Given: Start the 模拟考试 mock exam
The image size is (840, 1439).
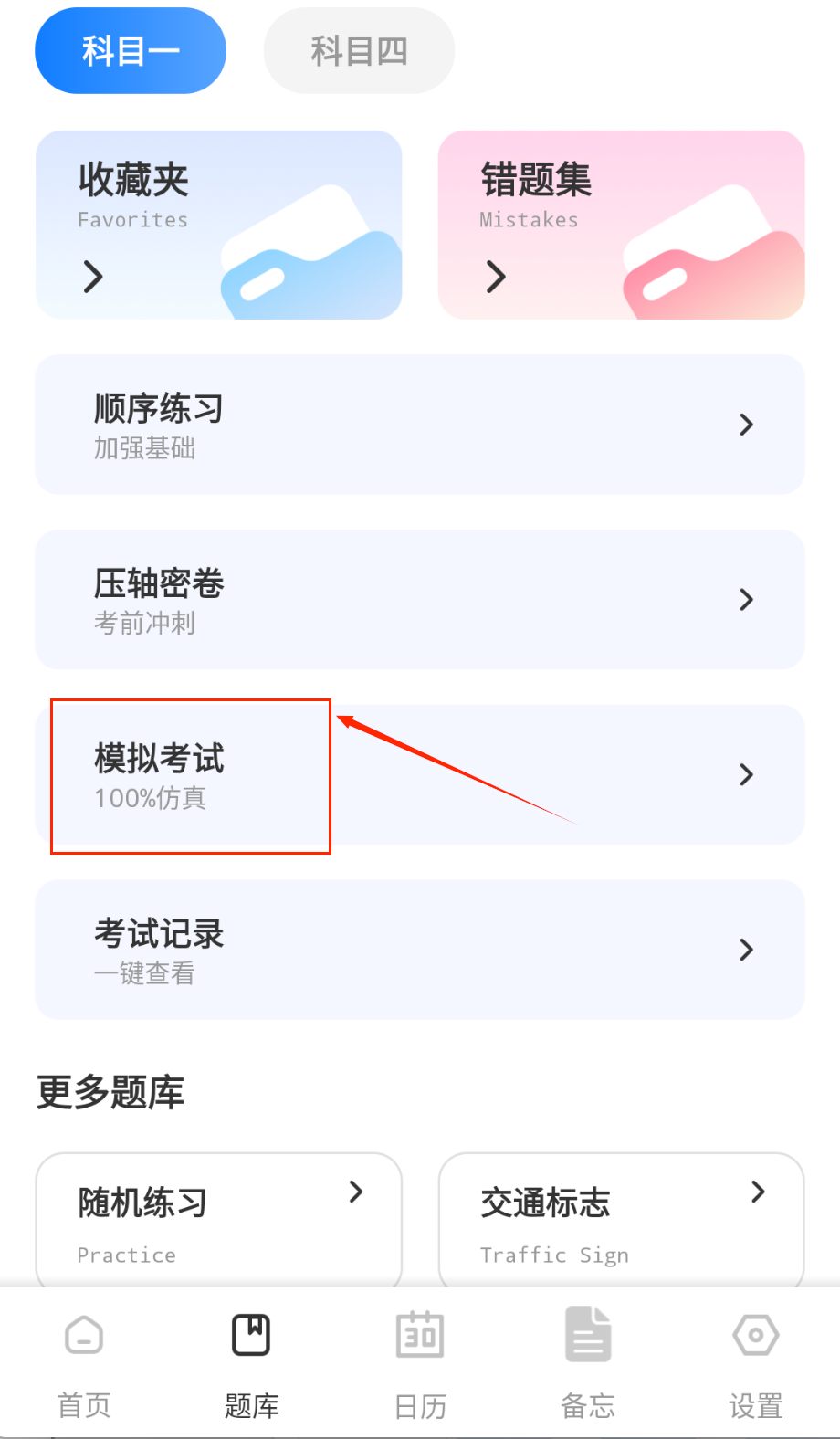Looking at the screenshot, I should [419, 774].
